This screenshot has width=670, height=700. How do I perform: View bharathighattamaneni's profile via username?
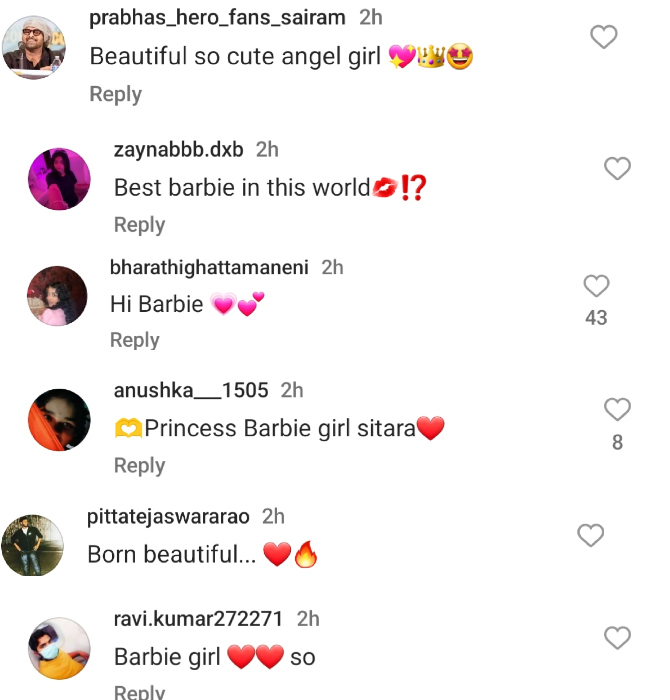click(x=209, y=268)
